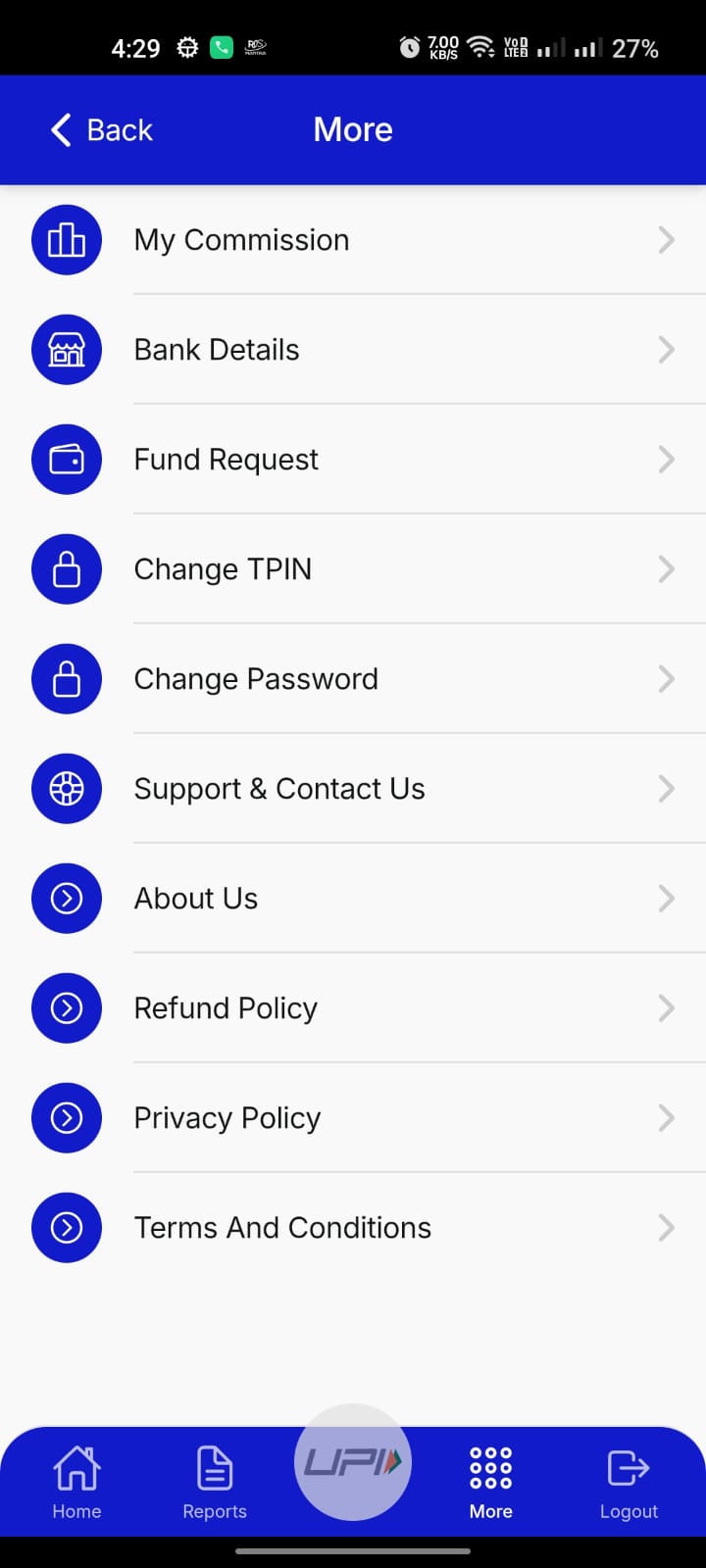Switch to the Reports tab

(x=215, y=1482)
